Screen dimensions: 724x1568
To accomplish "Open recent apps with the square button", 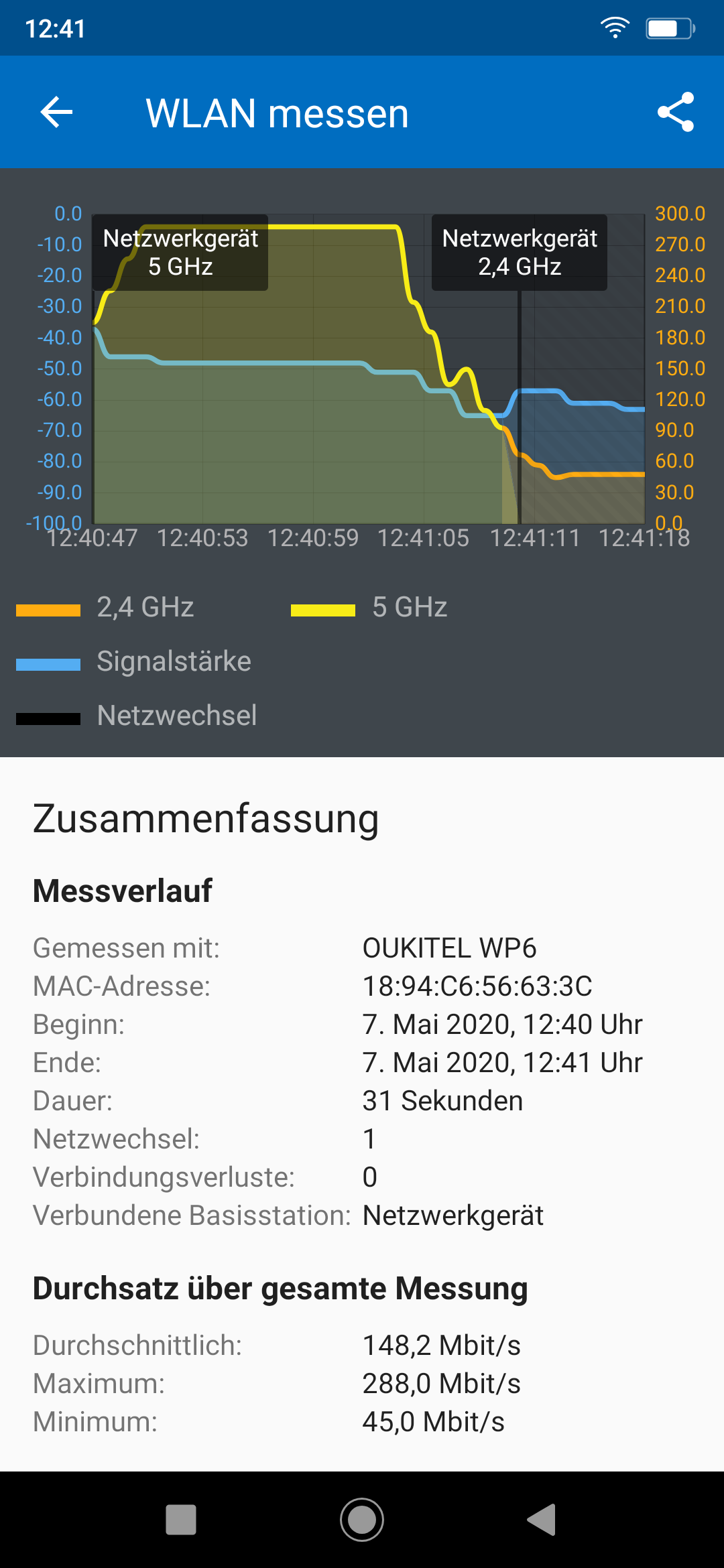I will (181, 1520).
